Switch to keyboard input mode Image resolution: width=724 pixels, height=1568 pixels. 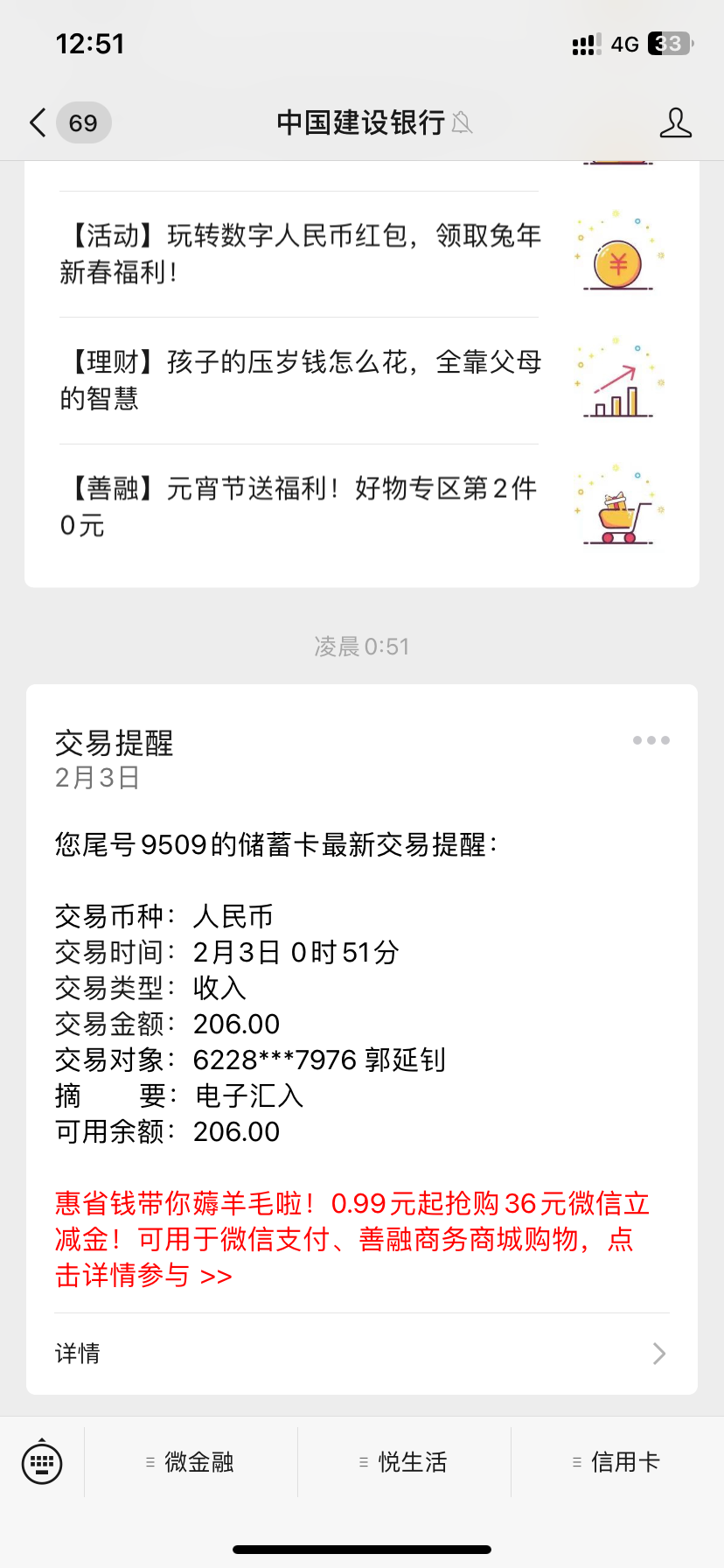point(42,1461)
